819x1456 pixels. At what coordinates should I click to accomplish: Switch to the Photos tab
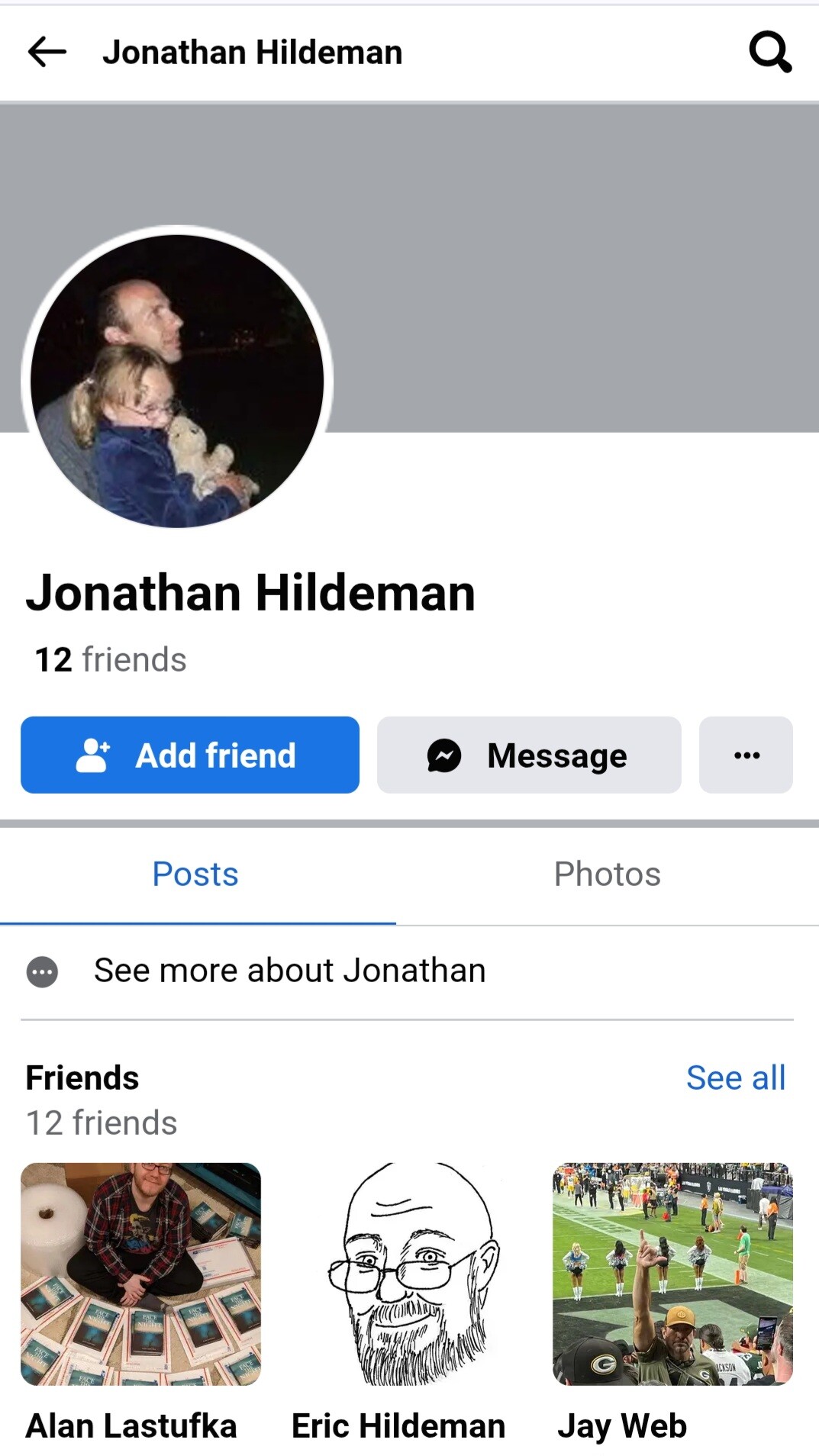607,875
